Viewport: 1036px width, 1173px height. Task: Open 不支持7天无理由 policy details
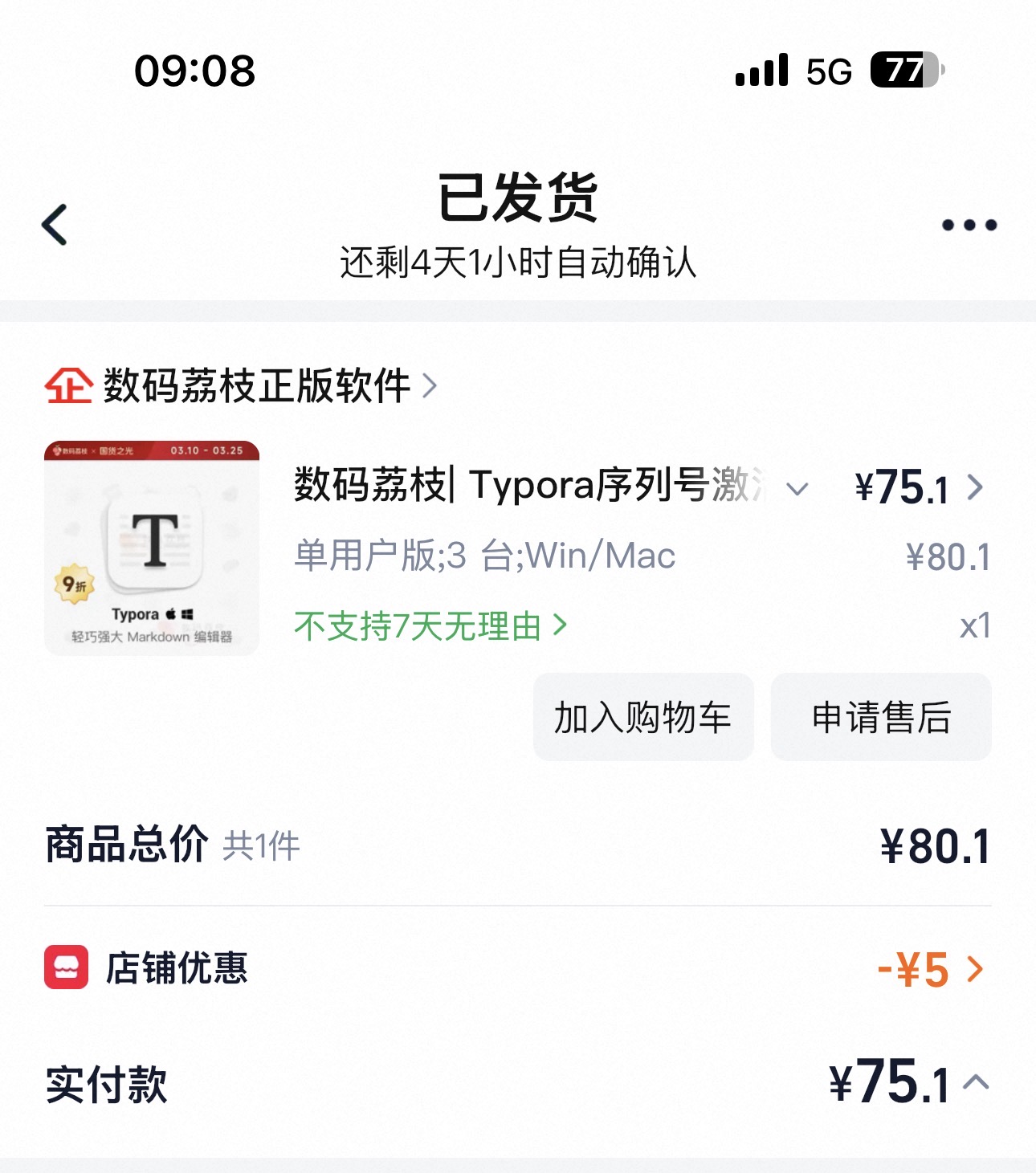pyautogui.click(x=430, y=626)
